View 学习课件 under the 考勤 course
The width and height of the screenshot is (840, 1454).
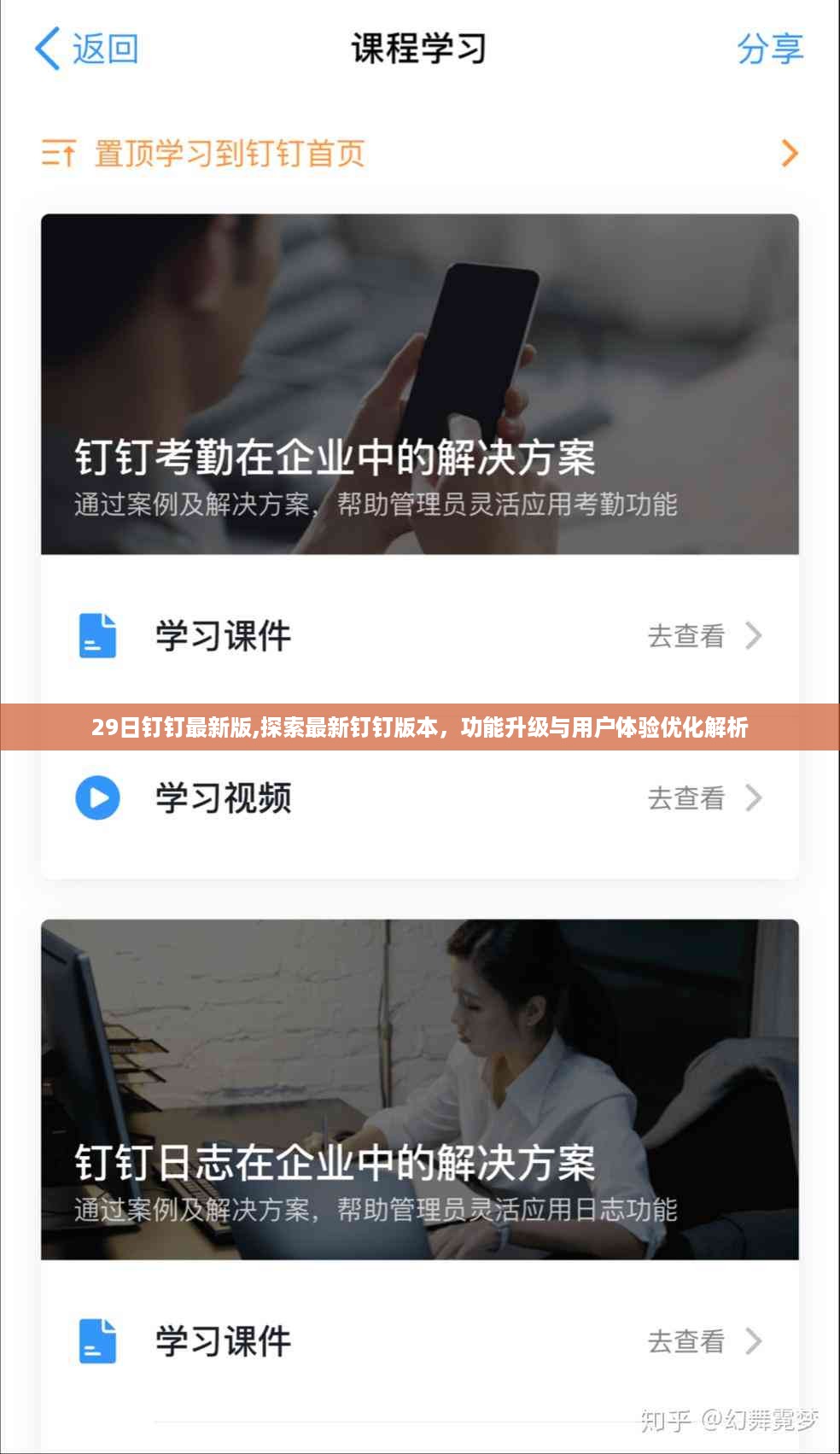(x=419, y=636)
